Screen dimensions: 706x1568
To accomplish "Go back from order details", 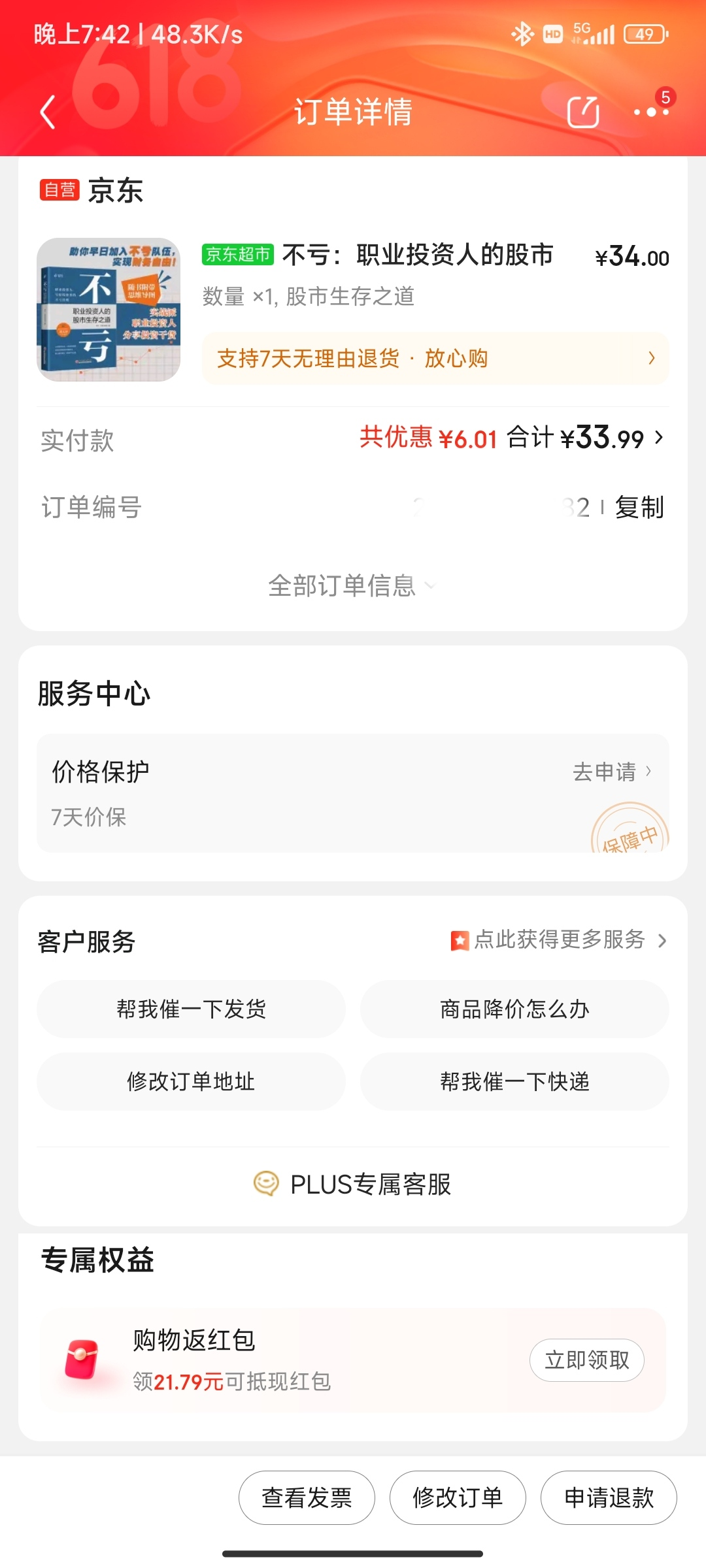I will click(x=47, y=112).
